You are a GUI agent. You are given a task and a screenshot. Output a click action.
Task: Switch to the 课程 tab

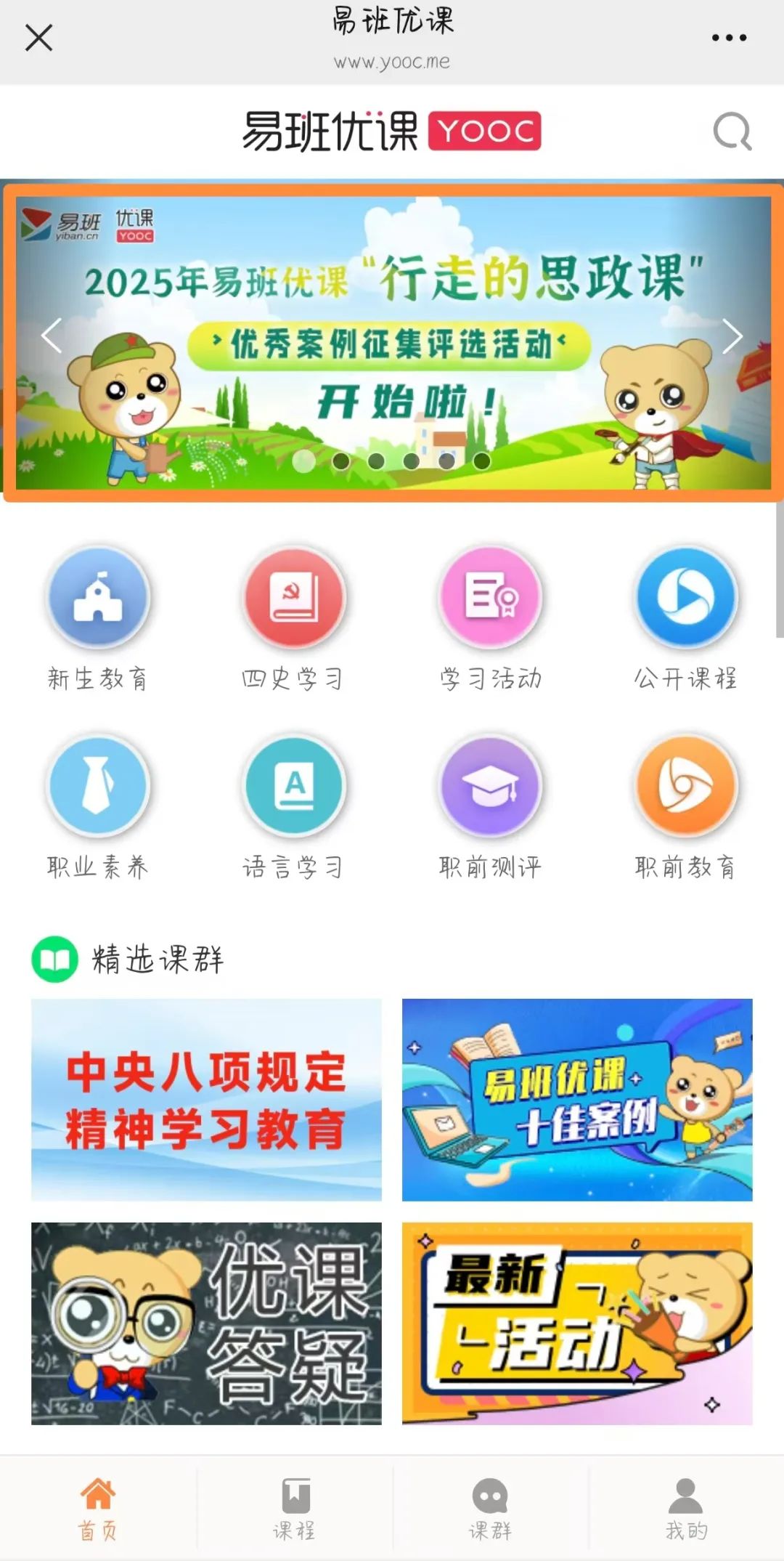[294, 1508]
